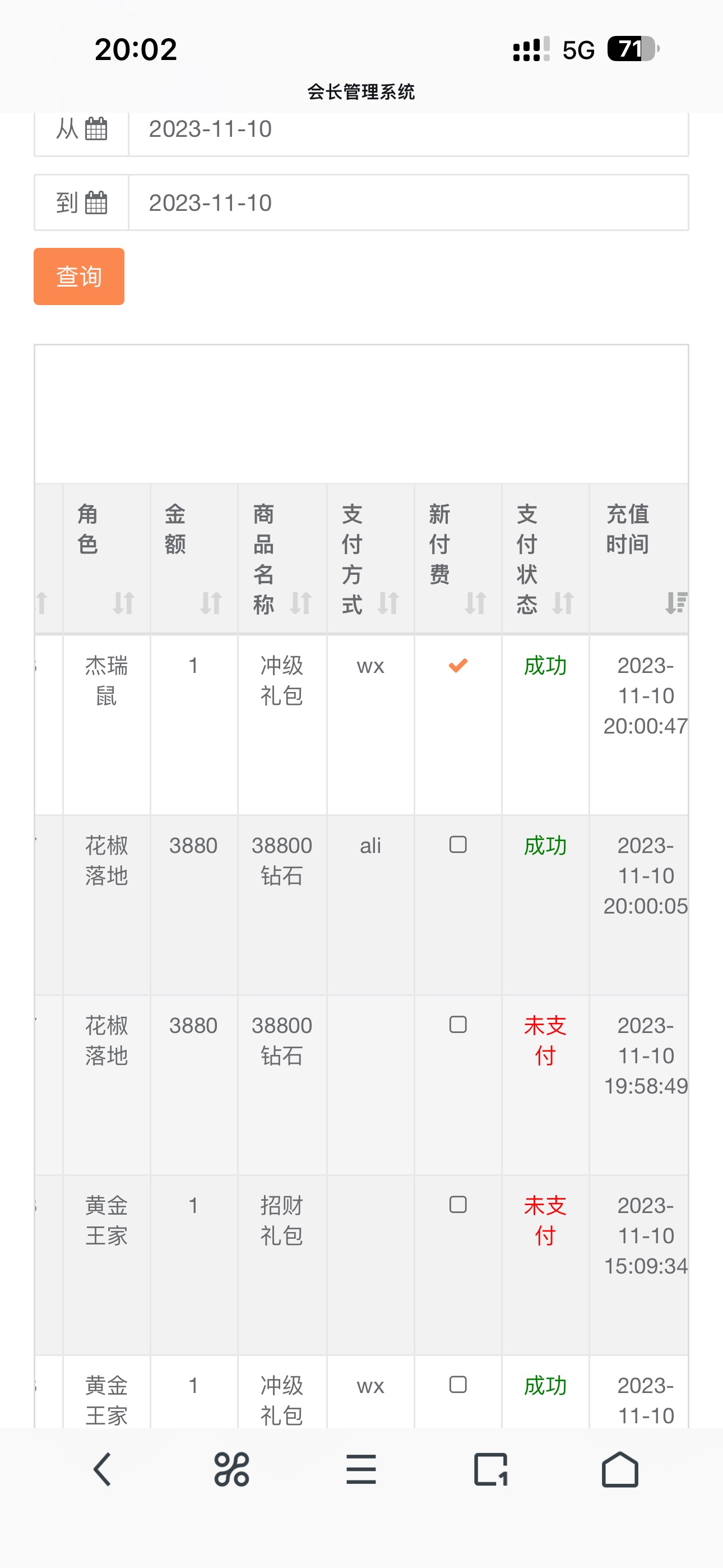
Task: Open the browser four-circle apps icon
Action: pyautogui.click(x=231, y=1469)
